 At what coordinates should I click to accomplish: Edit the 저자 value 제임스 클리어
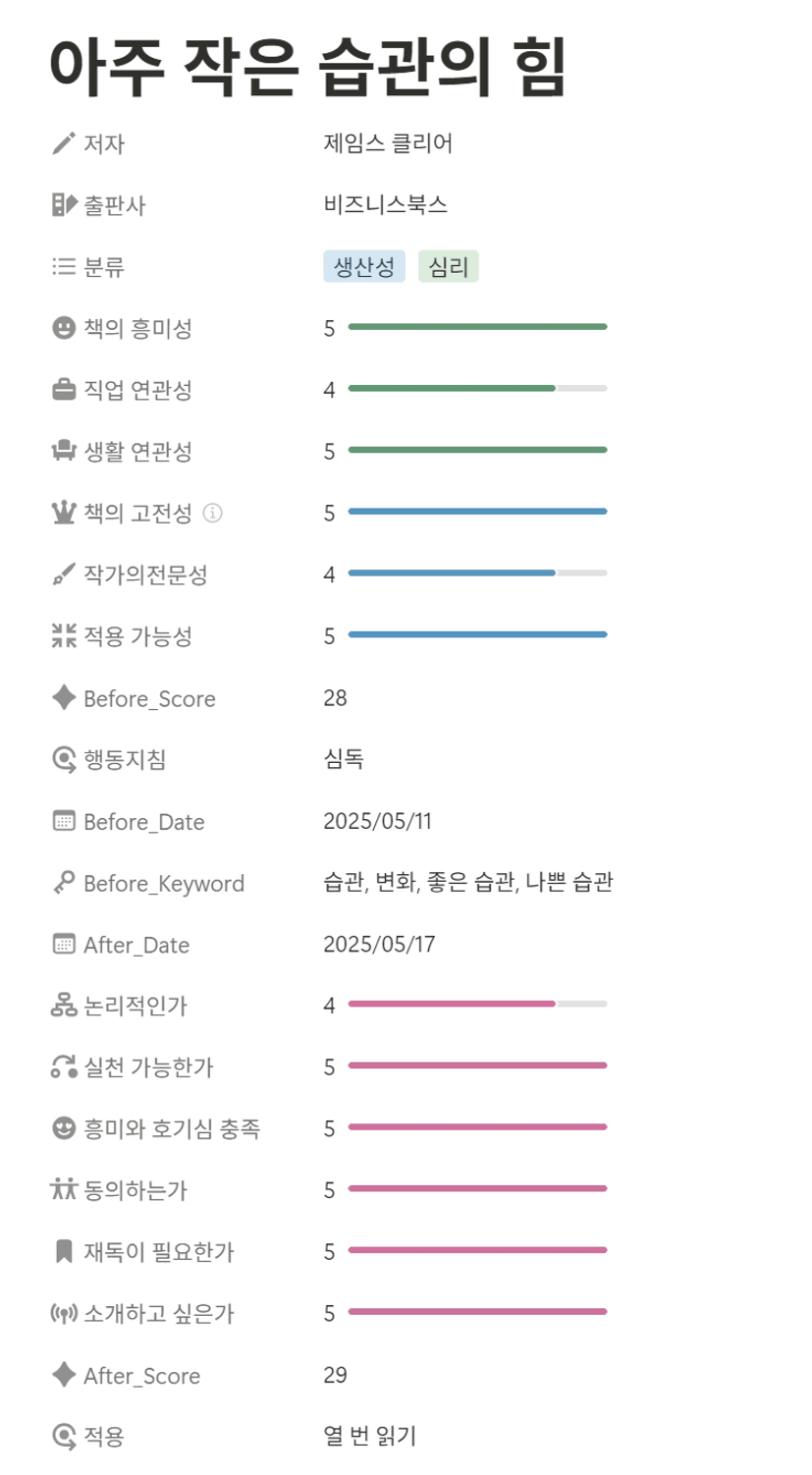[x=388, y=144]
